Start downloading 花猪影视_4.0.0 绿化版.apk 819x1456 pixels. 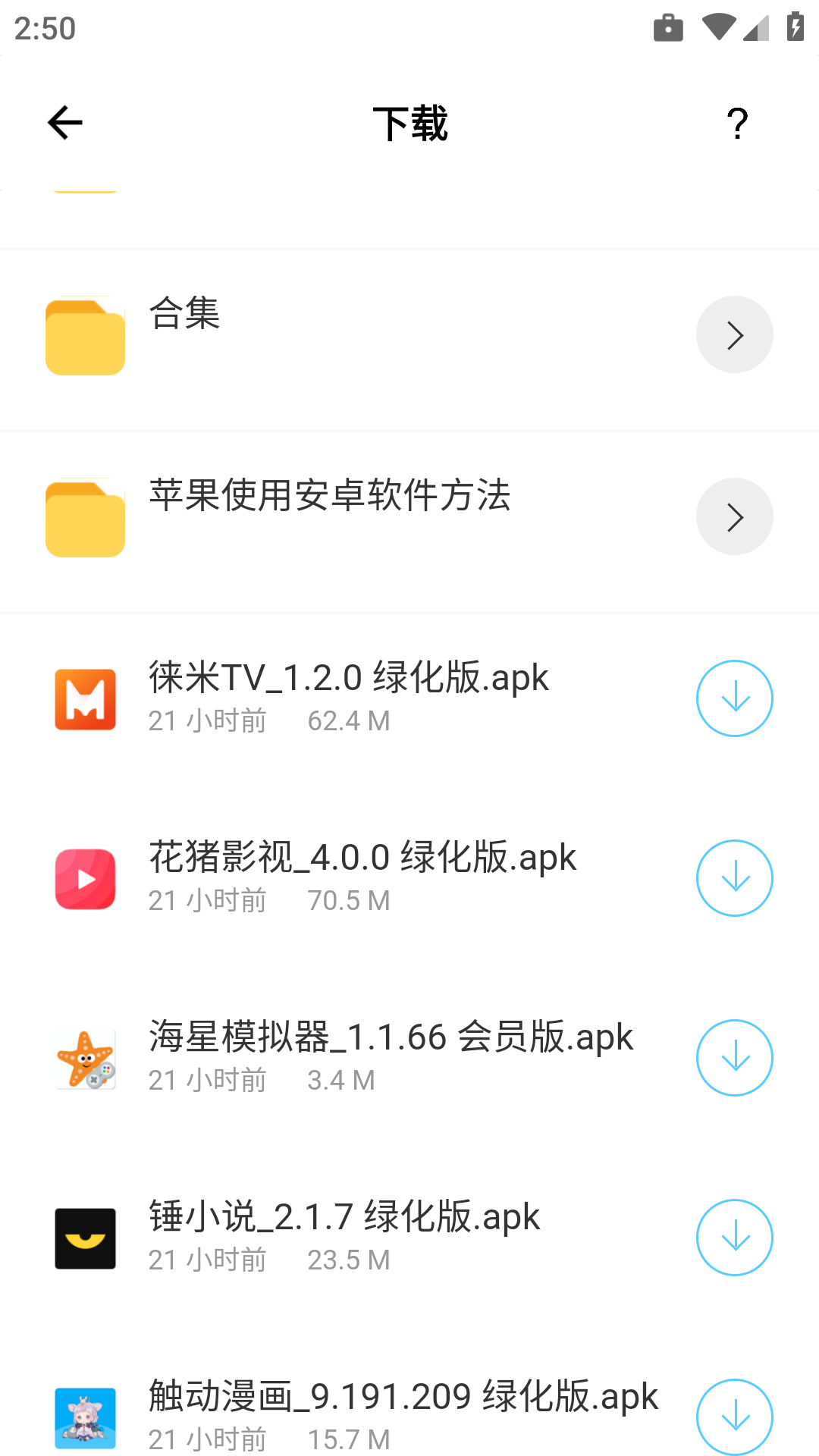click(x=734, y=878)
